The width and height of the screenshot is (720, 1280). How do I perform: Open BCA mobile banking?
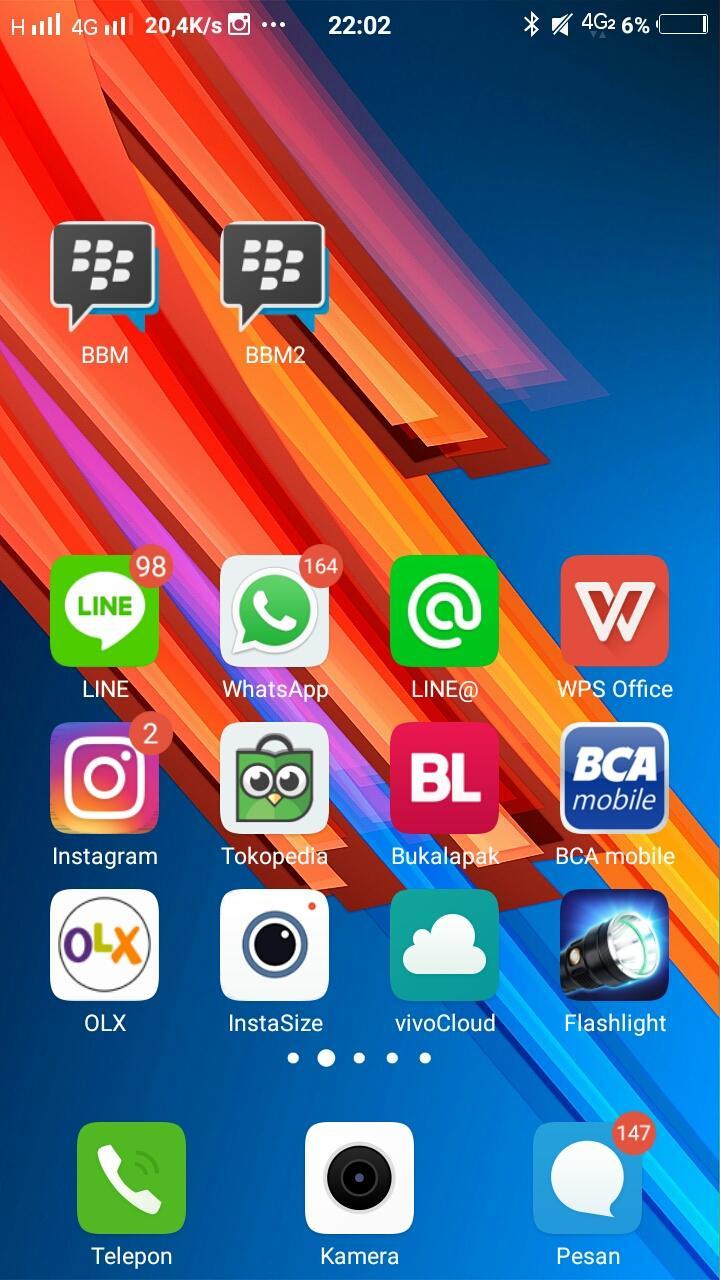click(x=614, y=778)
